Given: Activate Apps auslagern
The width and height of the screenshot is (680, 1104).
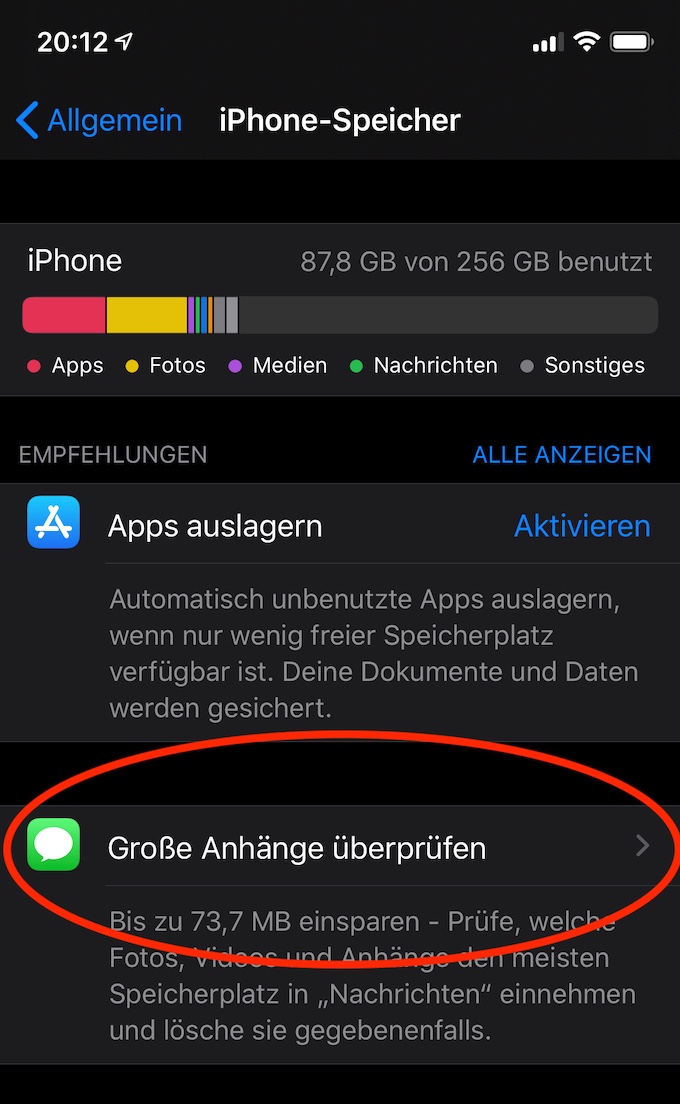Looking at the screenshot, I should (x=581, y=526).
